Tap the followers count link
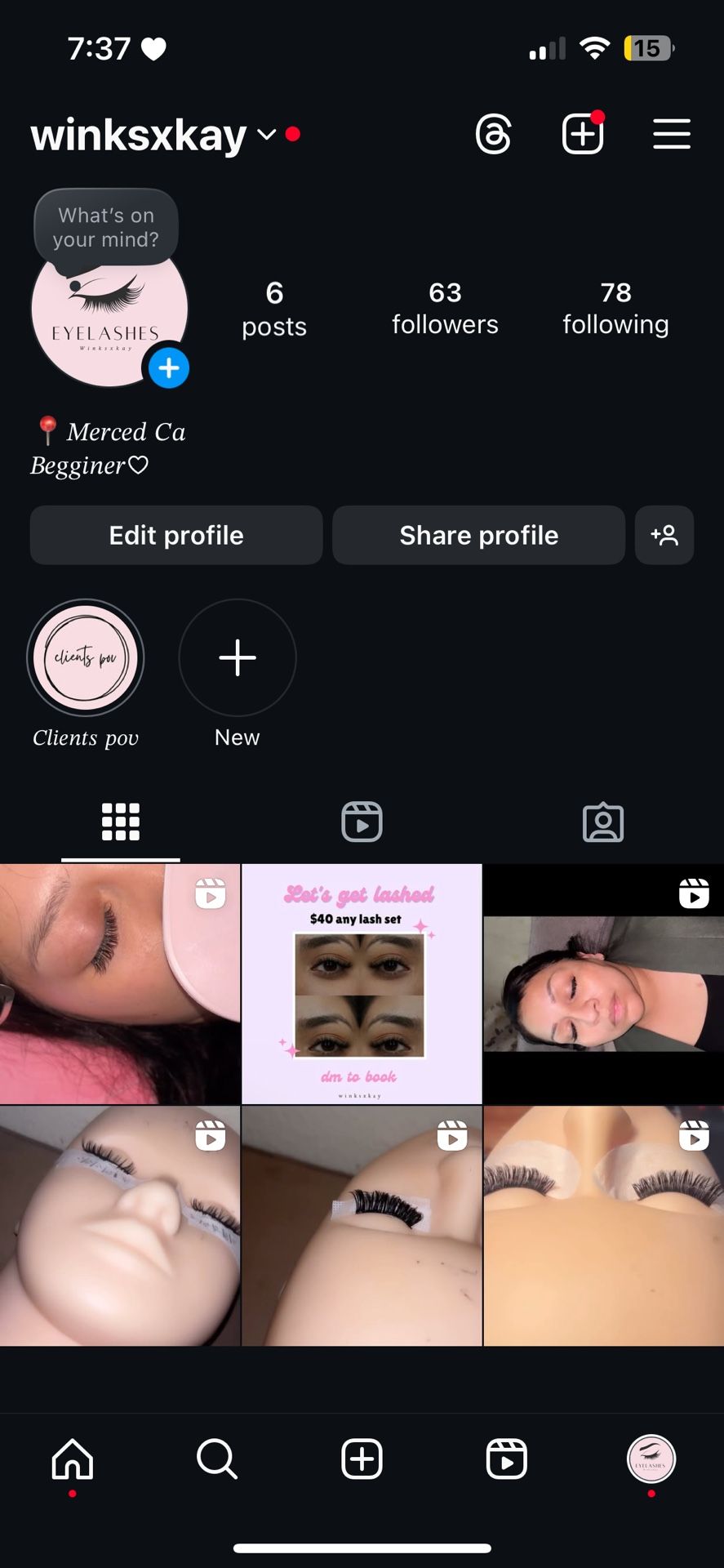Image resolution: width=724 pixels, height=1568 pixels. 444,308
